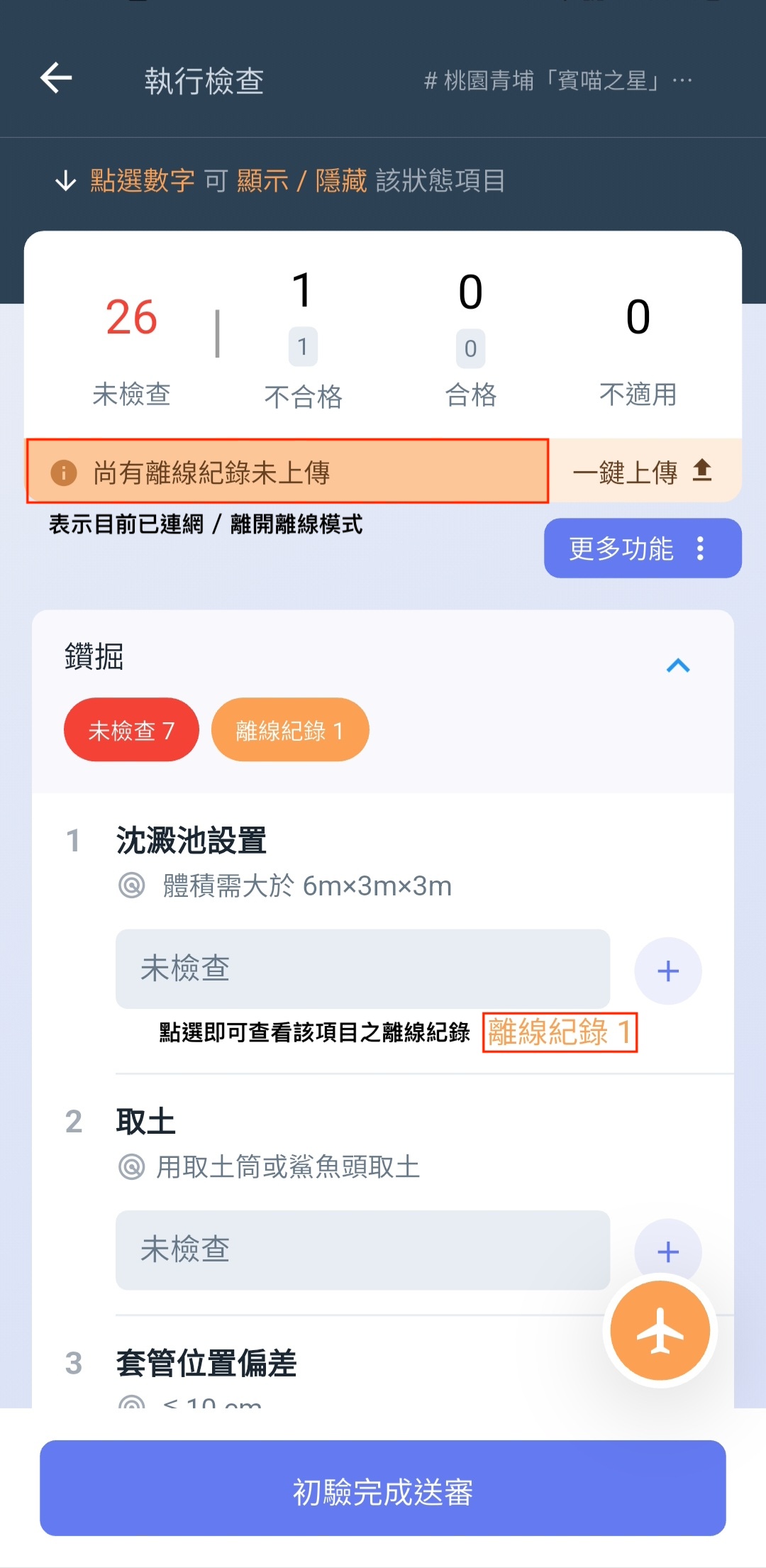This screenshot has height=1568, width=766.
Task: Collapse the 鑽掘 section
Action: [678, 666]
